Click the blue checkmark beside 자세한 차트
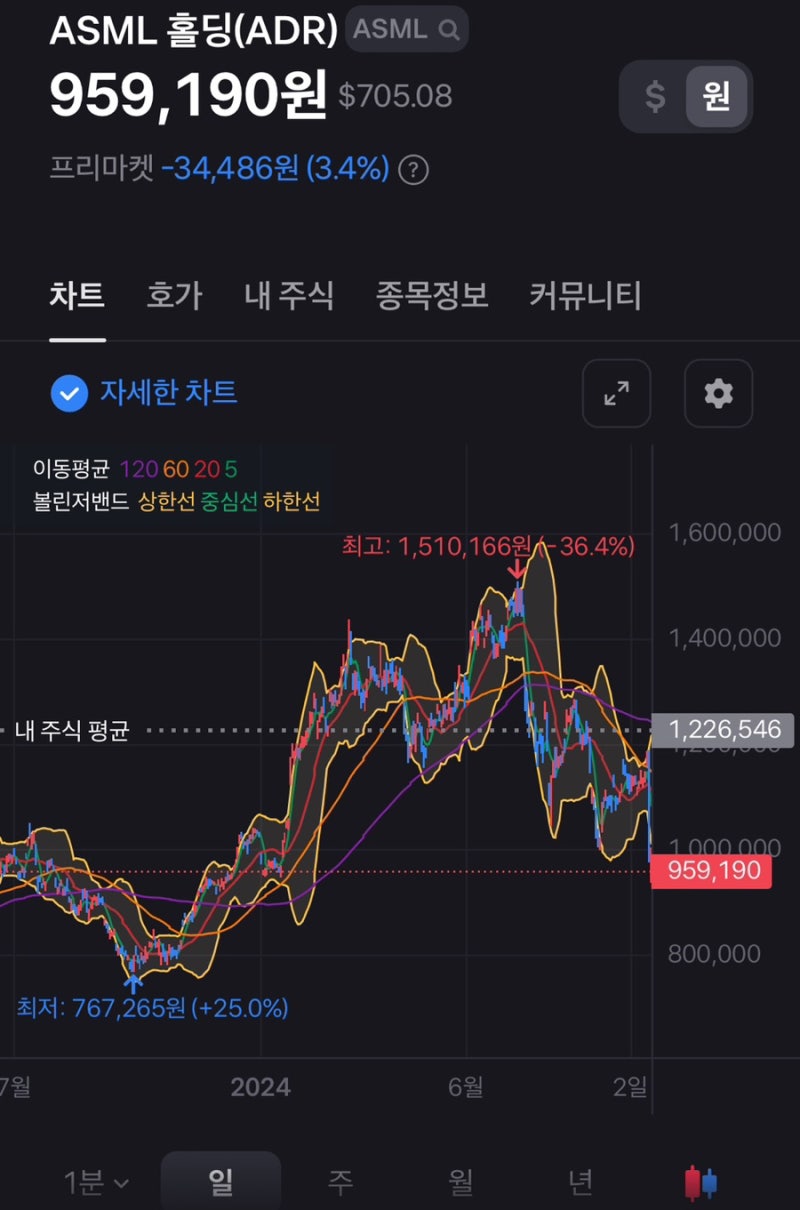 [69, 393]
